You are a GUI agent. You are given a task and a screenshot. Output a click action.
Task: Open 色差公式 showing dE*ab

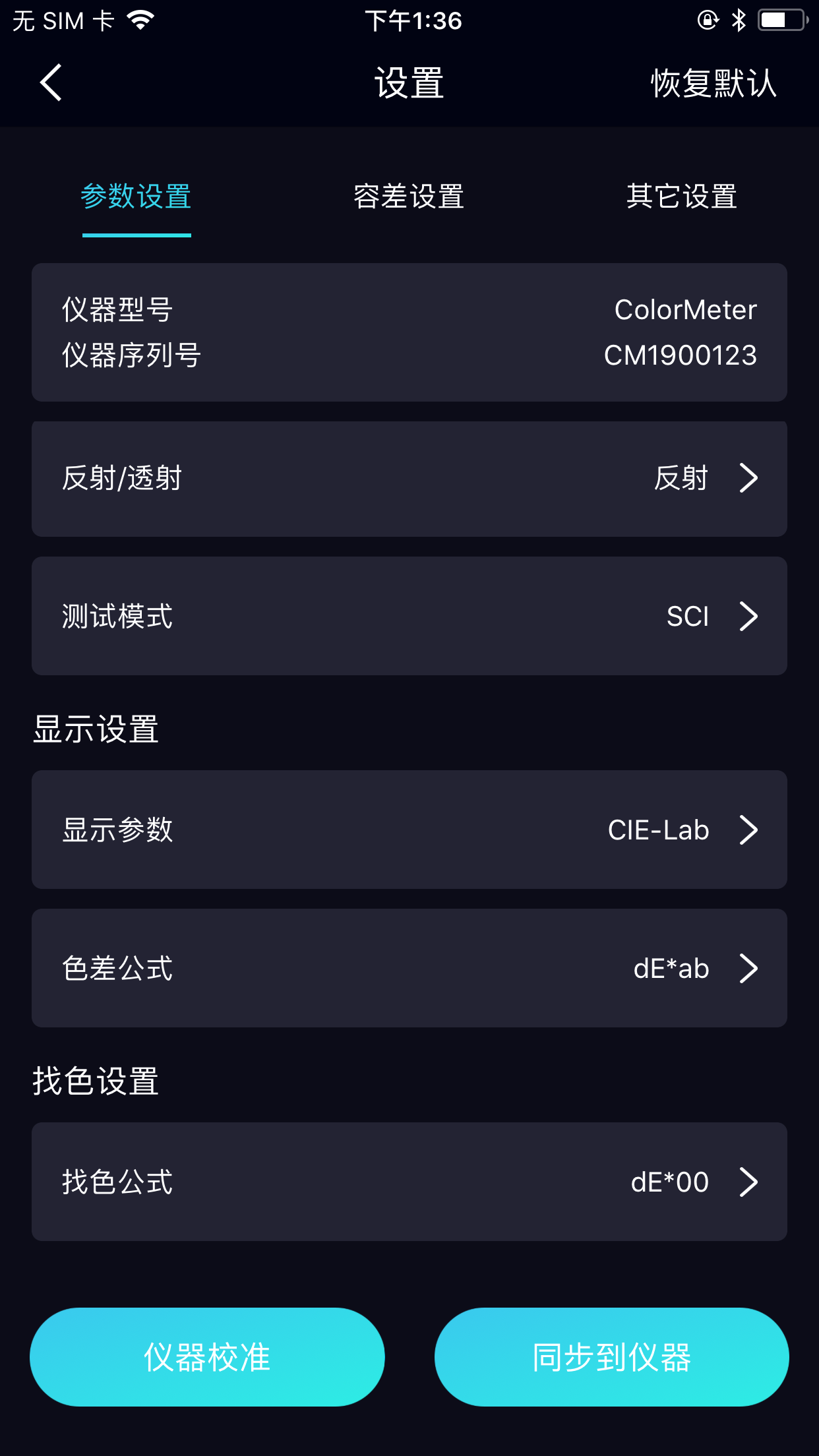[x=409, y=968]
